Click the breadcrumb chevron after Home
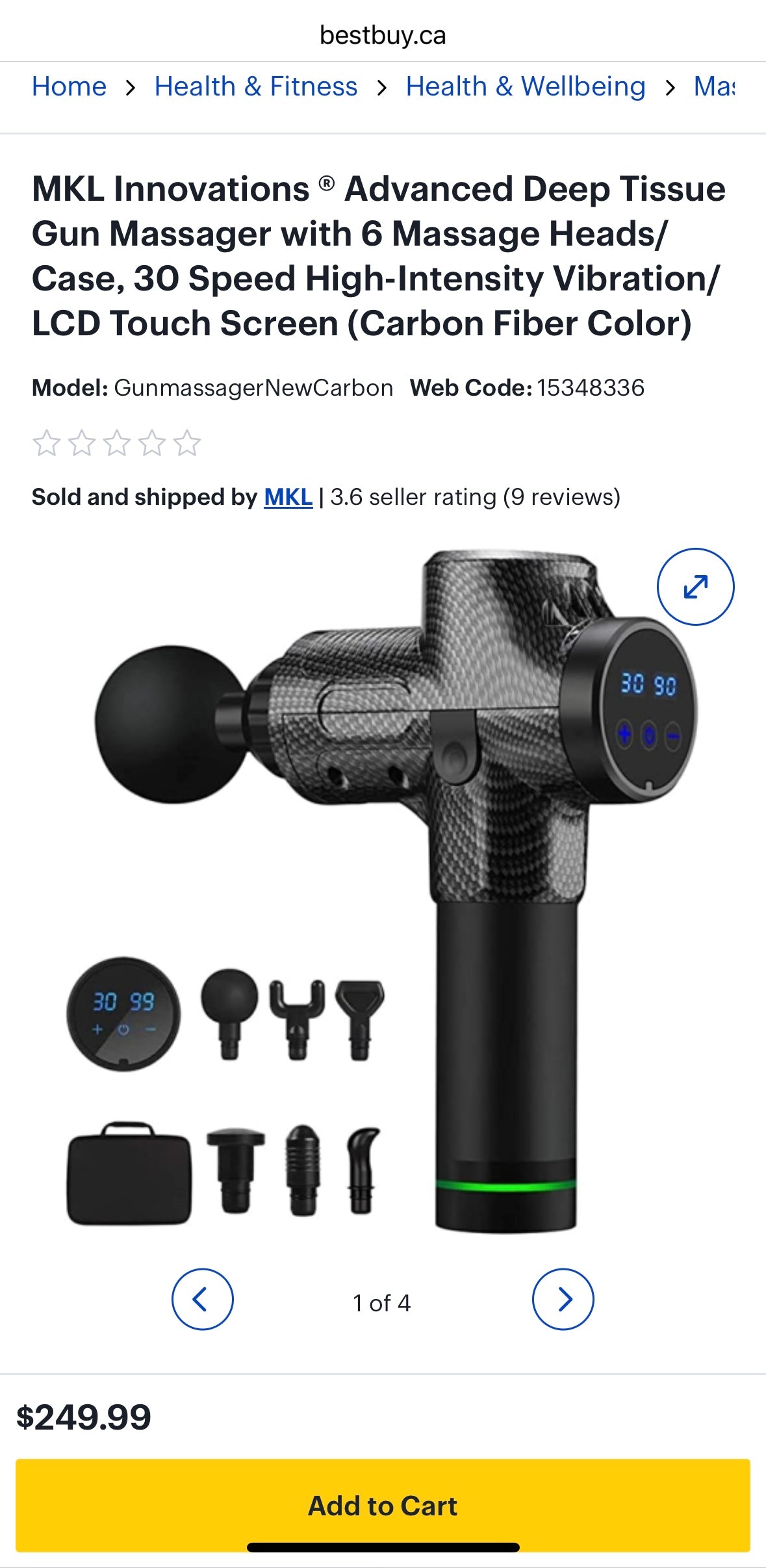The height and width of the screenshot is (1568, 766). [129, 86]
